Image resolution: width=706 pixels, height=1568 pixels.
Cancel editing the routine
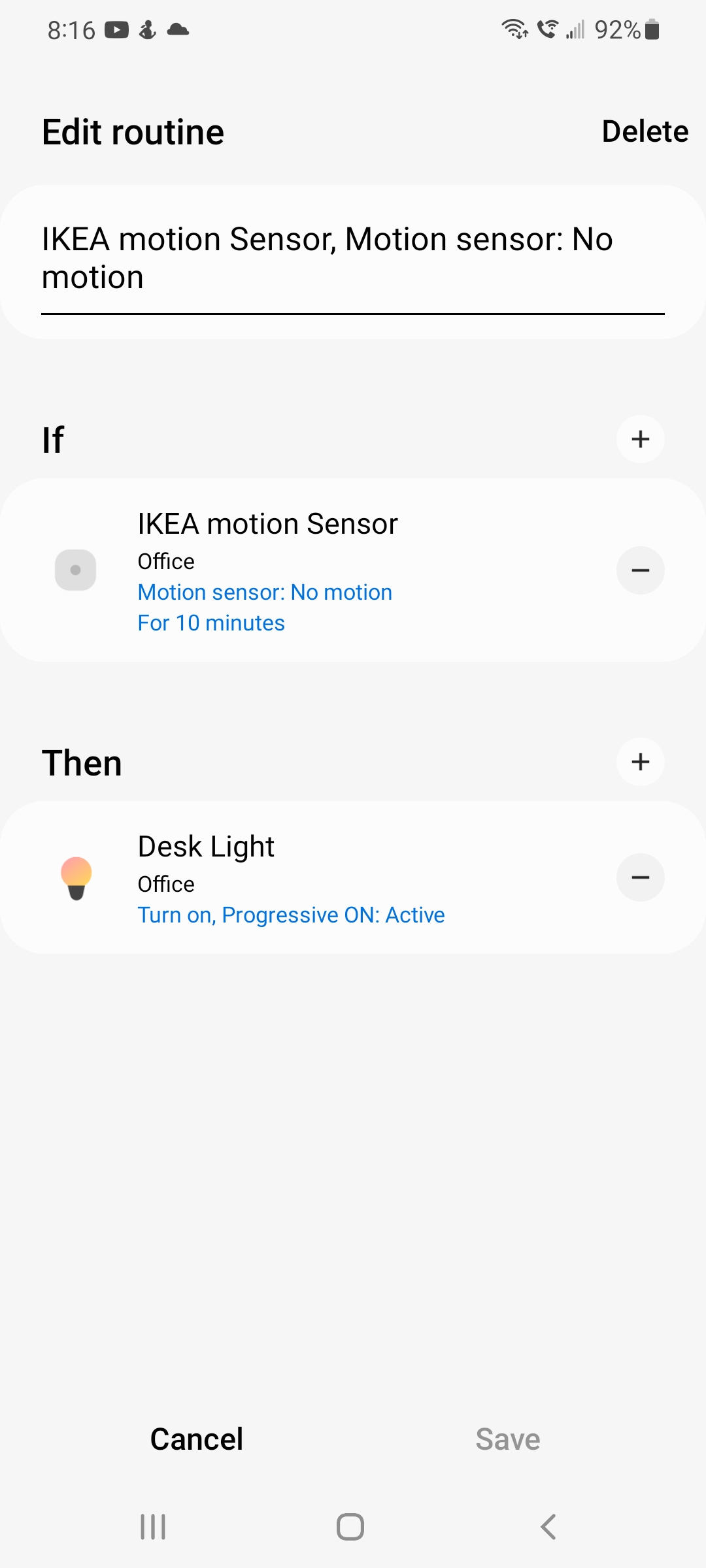197,1439
